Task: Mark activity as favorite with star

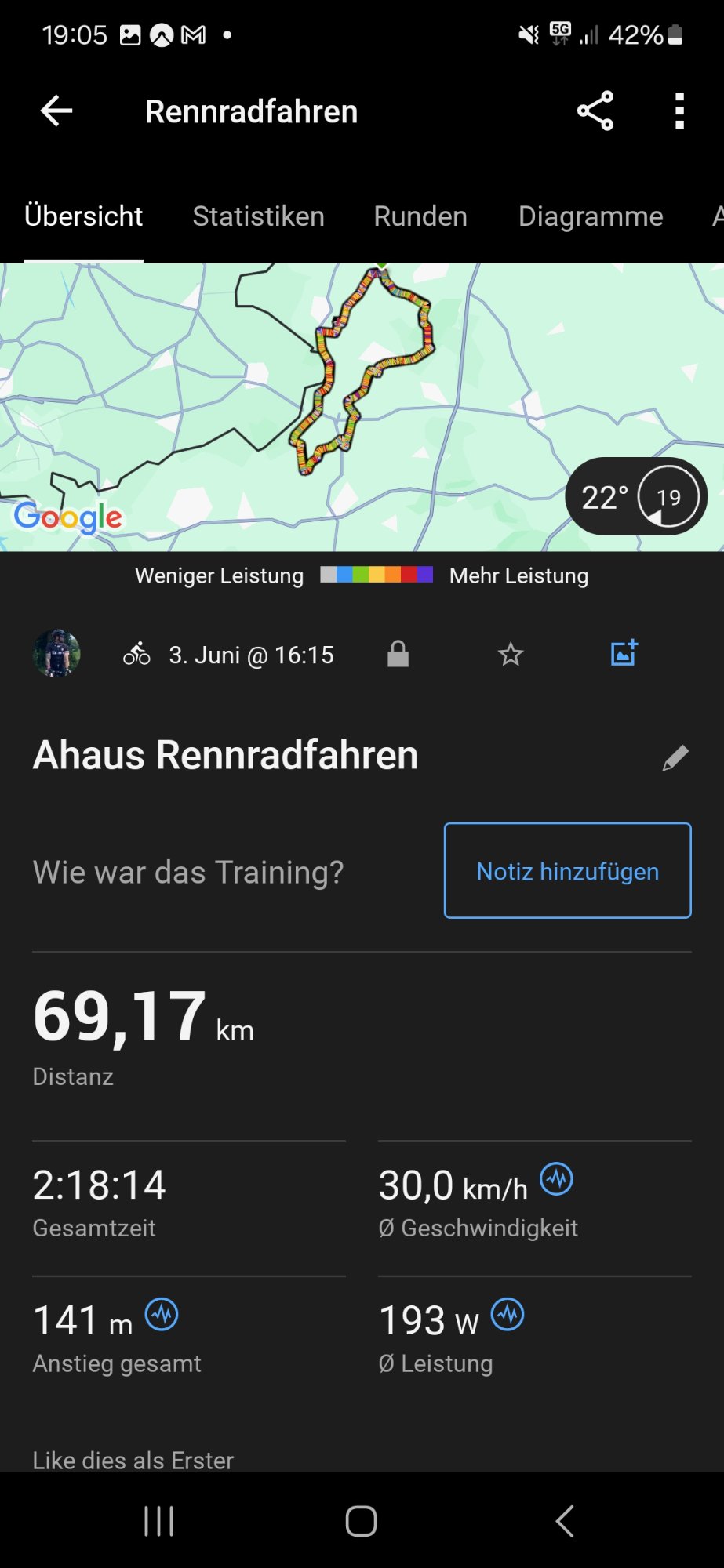Action: (511, 654)
